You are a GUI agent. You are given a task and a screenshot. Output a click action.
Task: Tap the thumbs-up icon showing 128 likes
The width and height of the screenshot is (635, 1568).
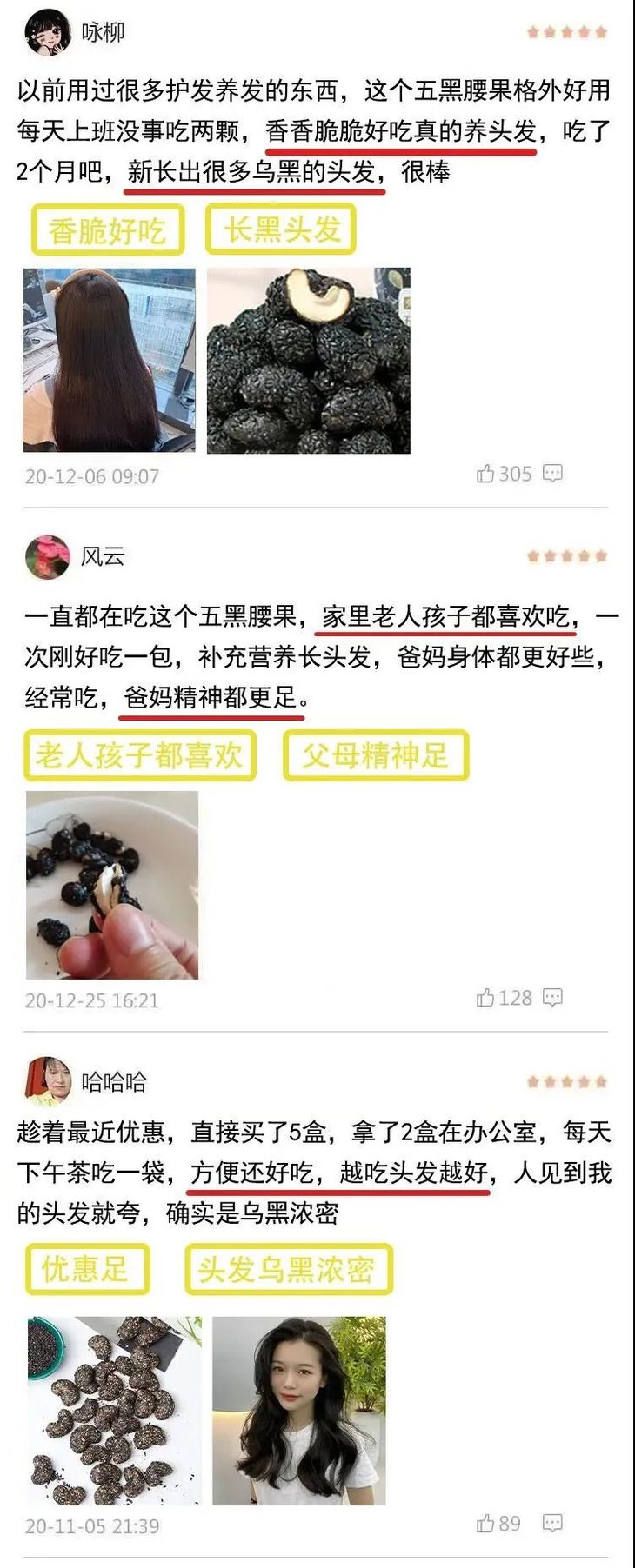pos(487,998)
